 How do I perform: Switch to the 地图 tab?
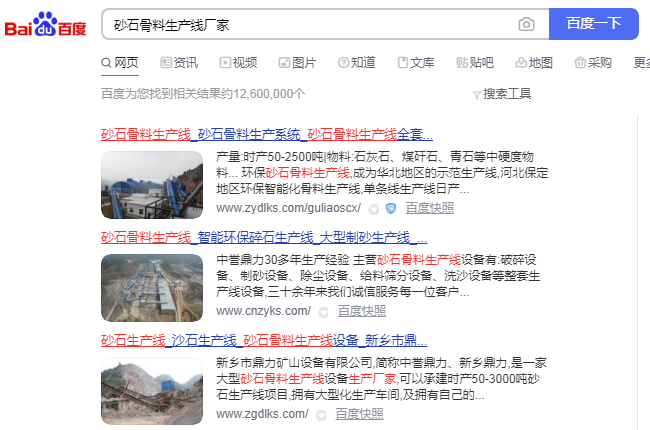[x=534, y=62]
